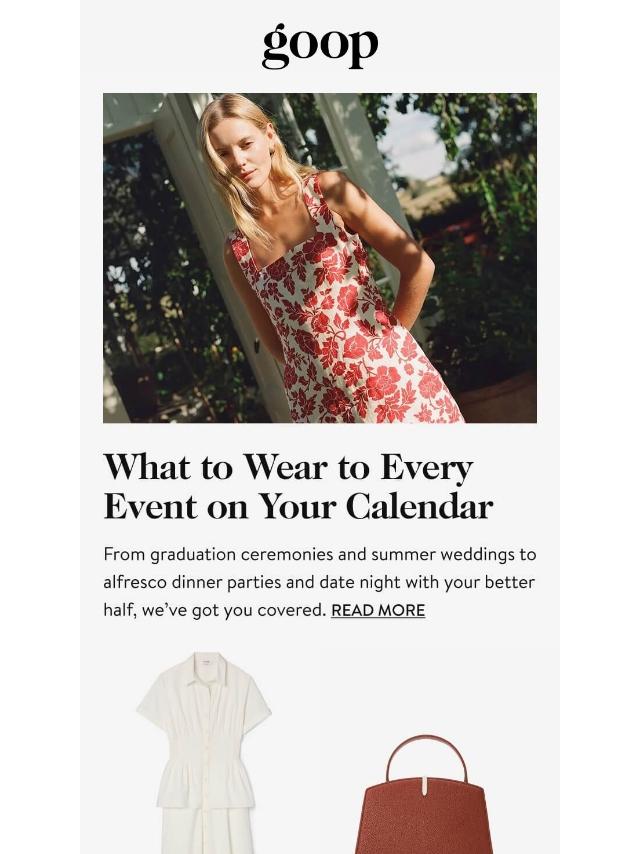The width and height of the screenshot is (640, 854).
Task: Open the floral dress article image
Action: coord(319,258)
